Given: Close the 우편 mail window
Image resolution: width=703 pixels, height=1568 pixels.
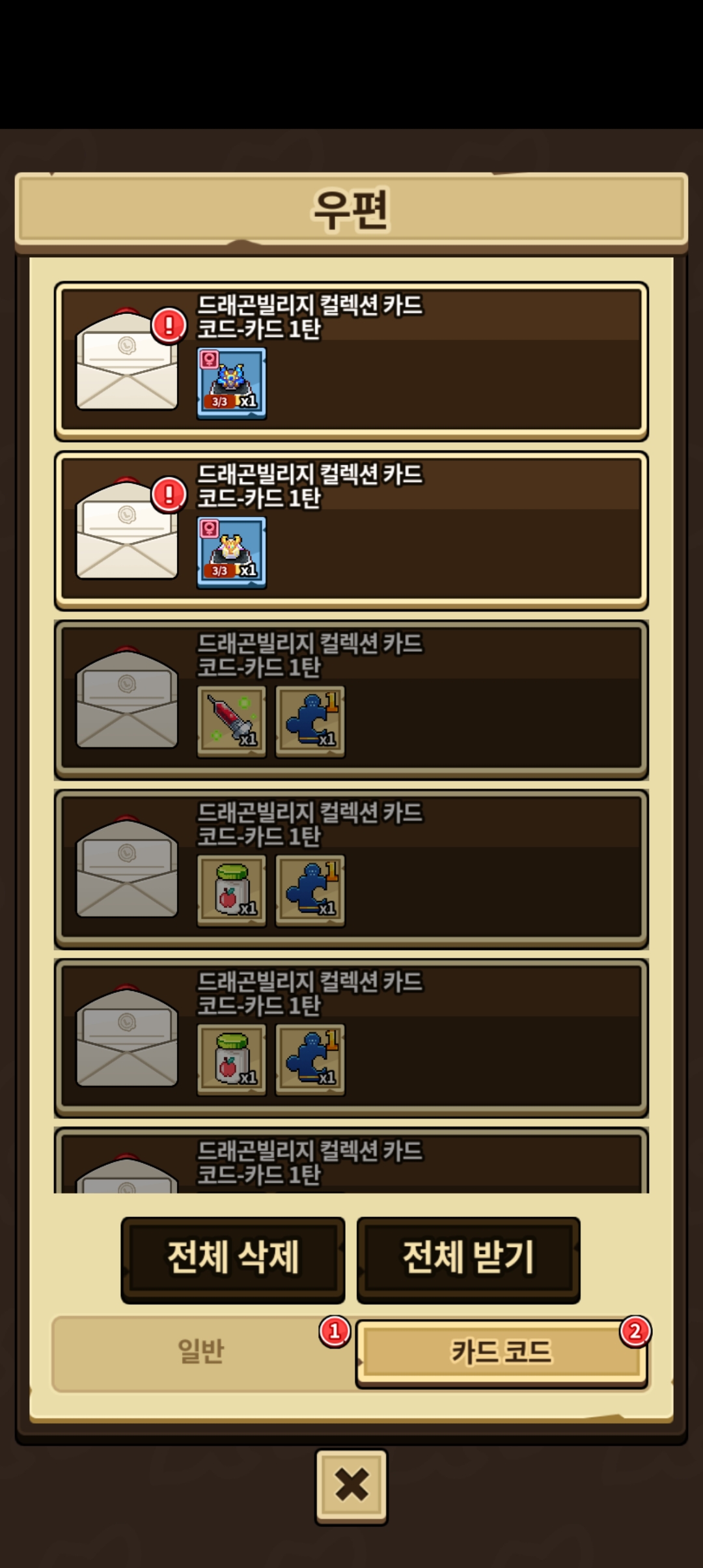Looking at the screenshot, I should (351, 1486).
